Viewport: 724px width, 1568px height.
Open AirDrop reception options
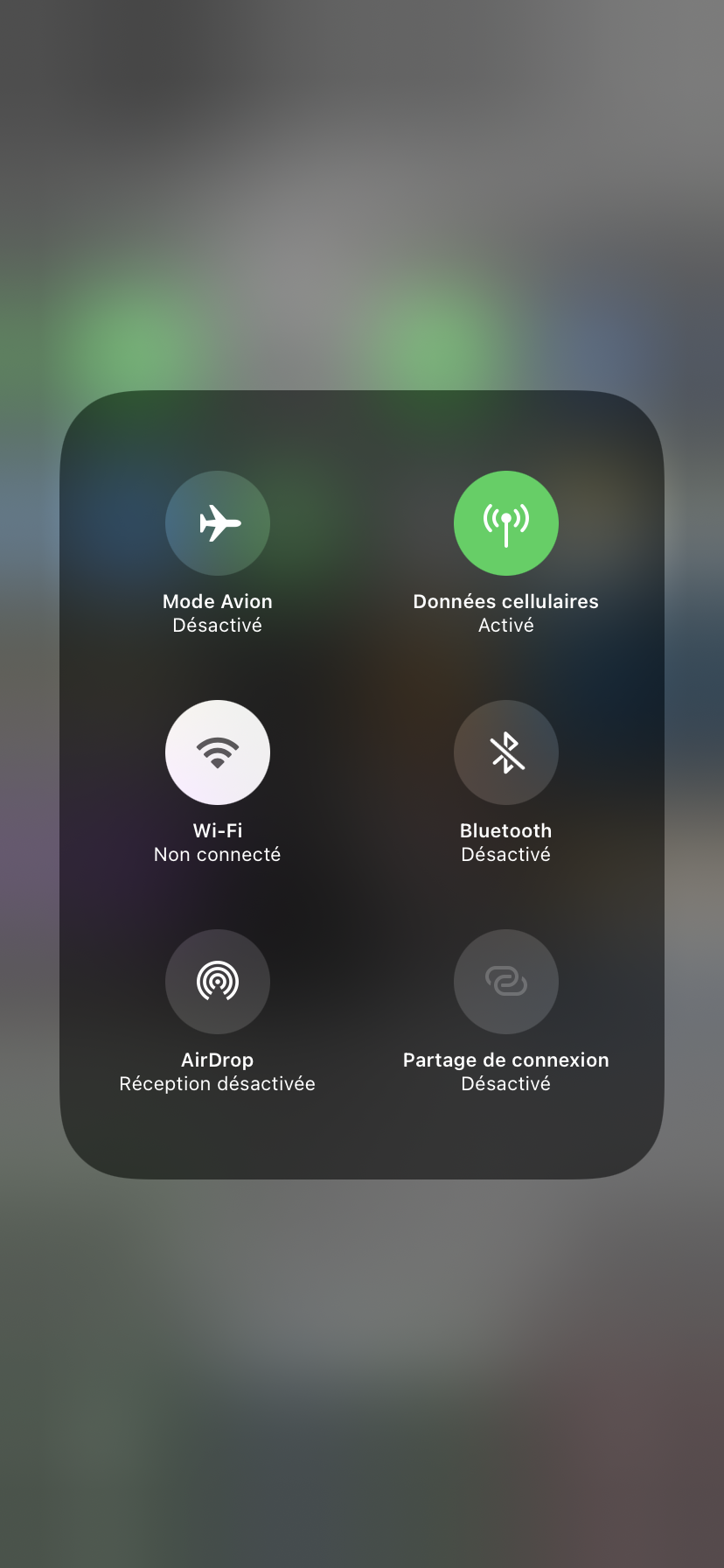tap(218, 982)
